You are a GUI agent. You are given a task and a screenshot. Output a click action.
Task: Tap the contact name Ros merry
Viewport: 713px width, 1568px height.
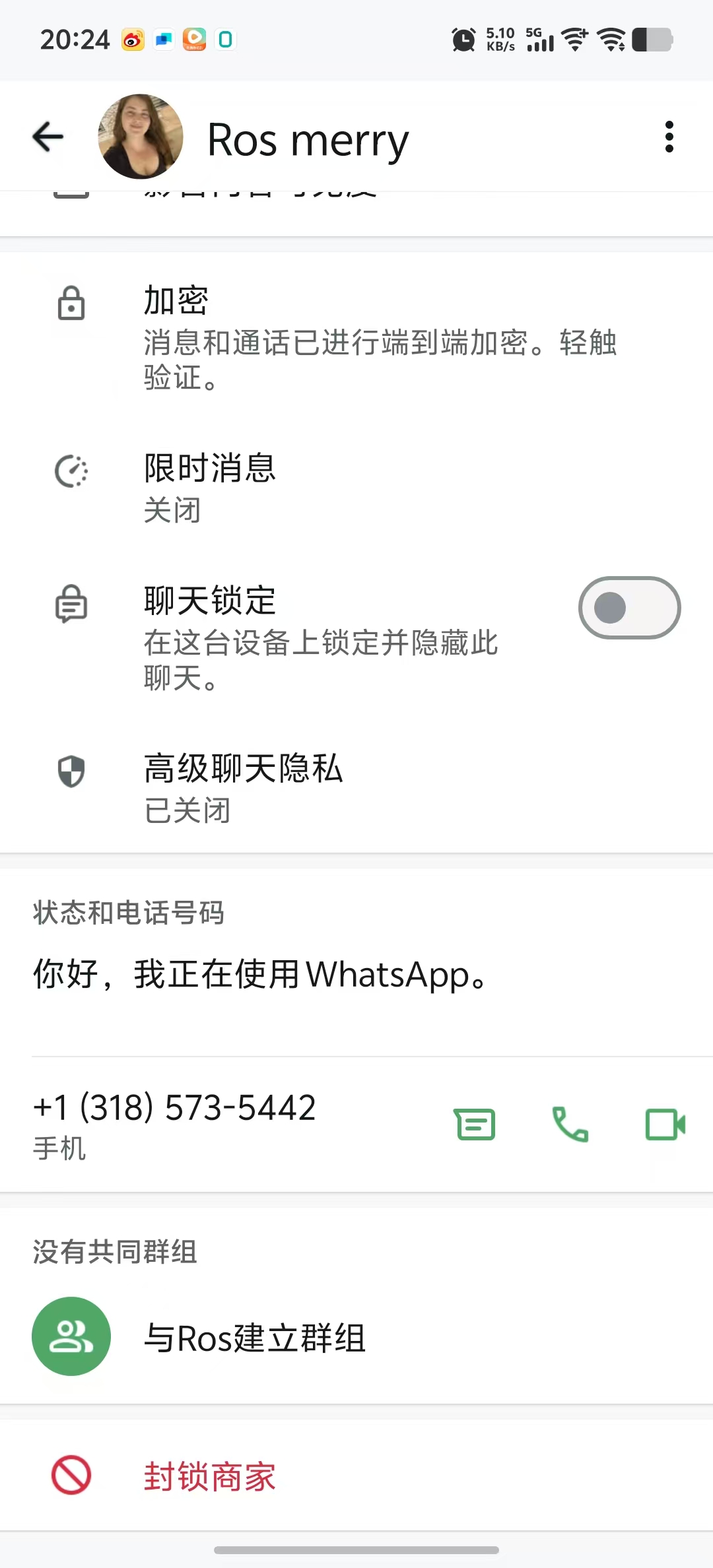307,139
